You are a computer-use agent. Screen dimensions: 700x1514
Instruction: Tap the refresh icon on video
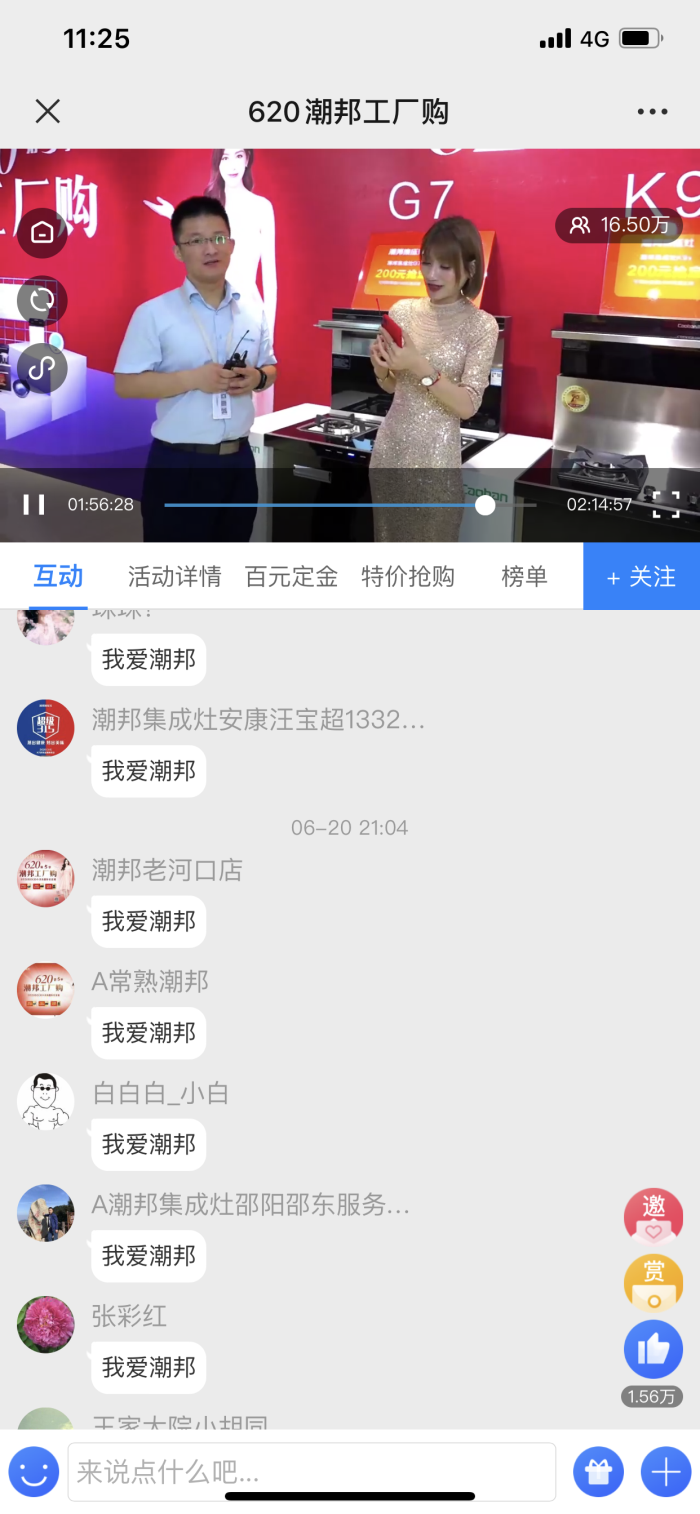pyautogui.click(x=42, y=300)
